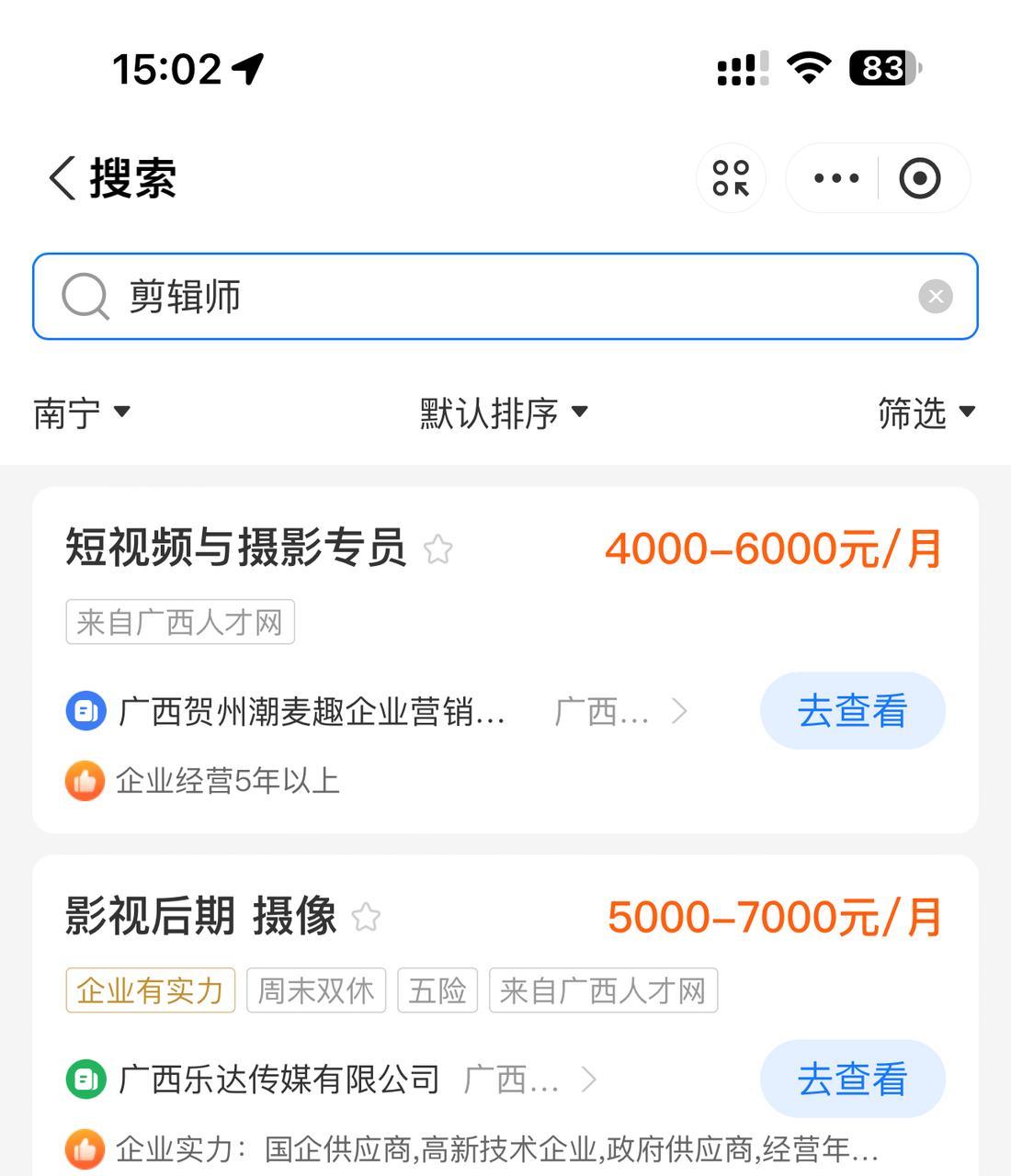Tap 去查看 for 短视频与摄影专员

[x=852, y=709]
